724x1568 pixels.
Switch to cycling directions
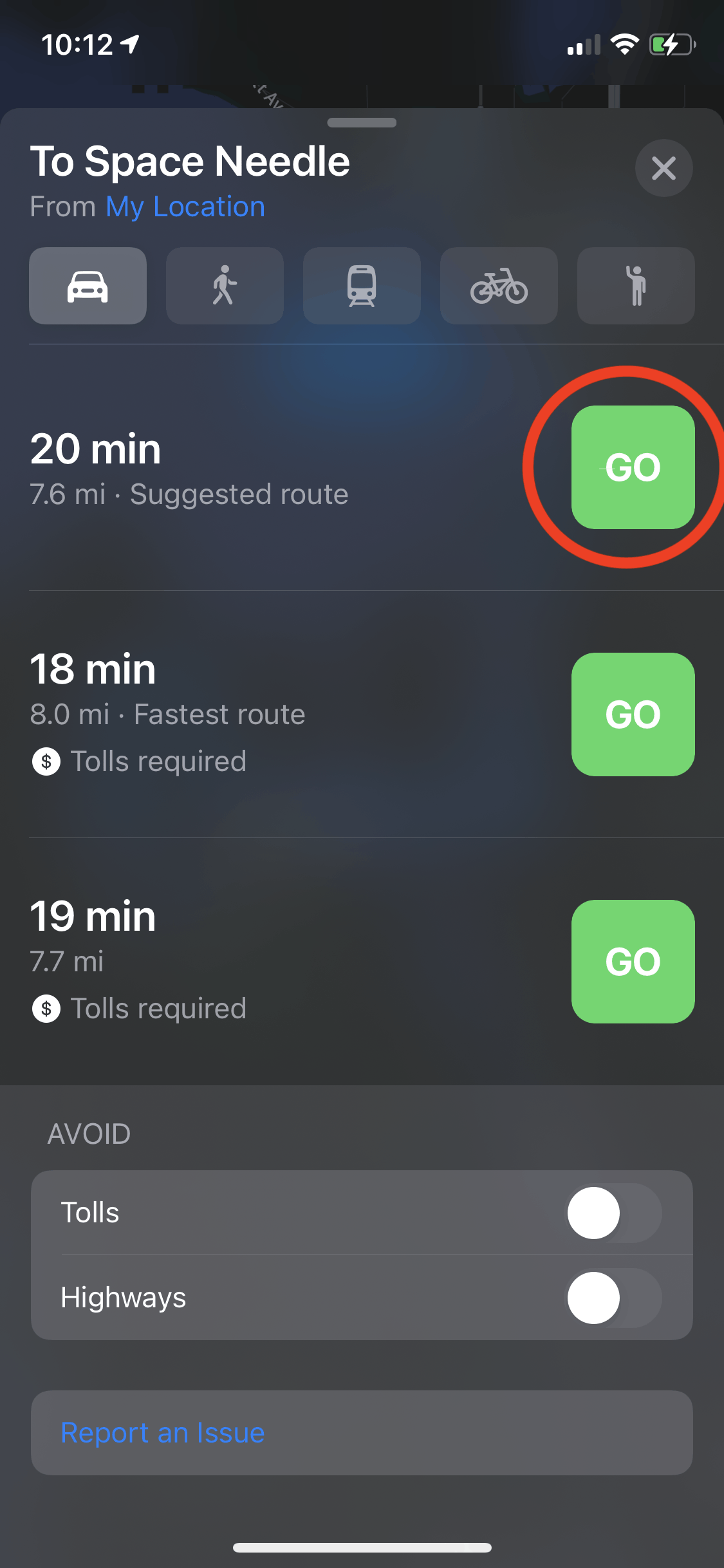tap(499, 286)
